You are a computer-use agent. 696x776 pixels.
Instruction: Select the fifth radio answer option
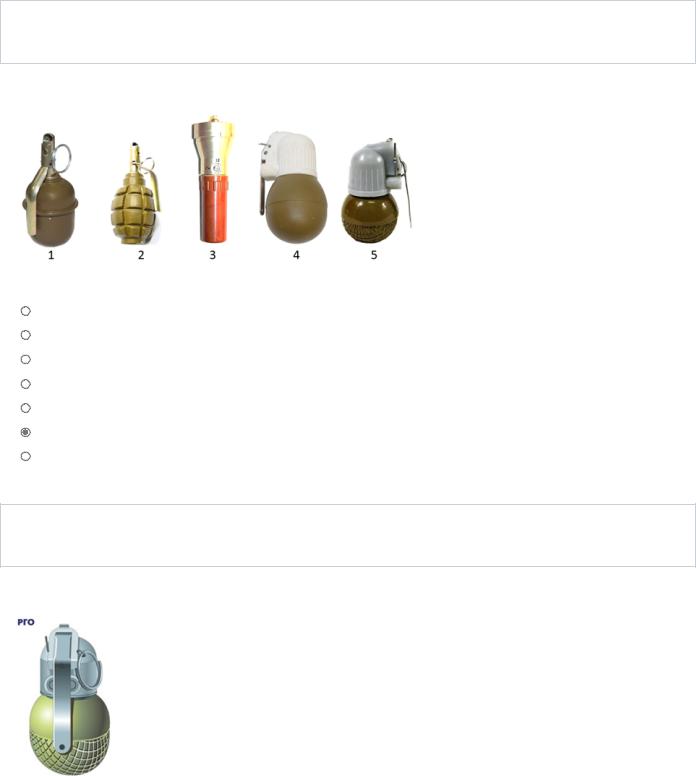point(25,408)
